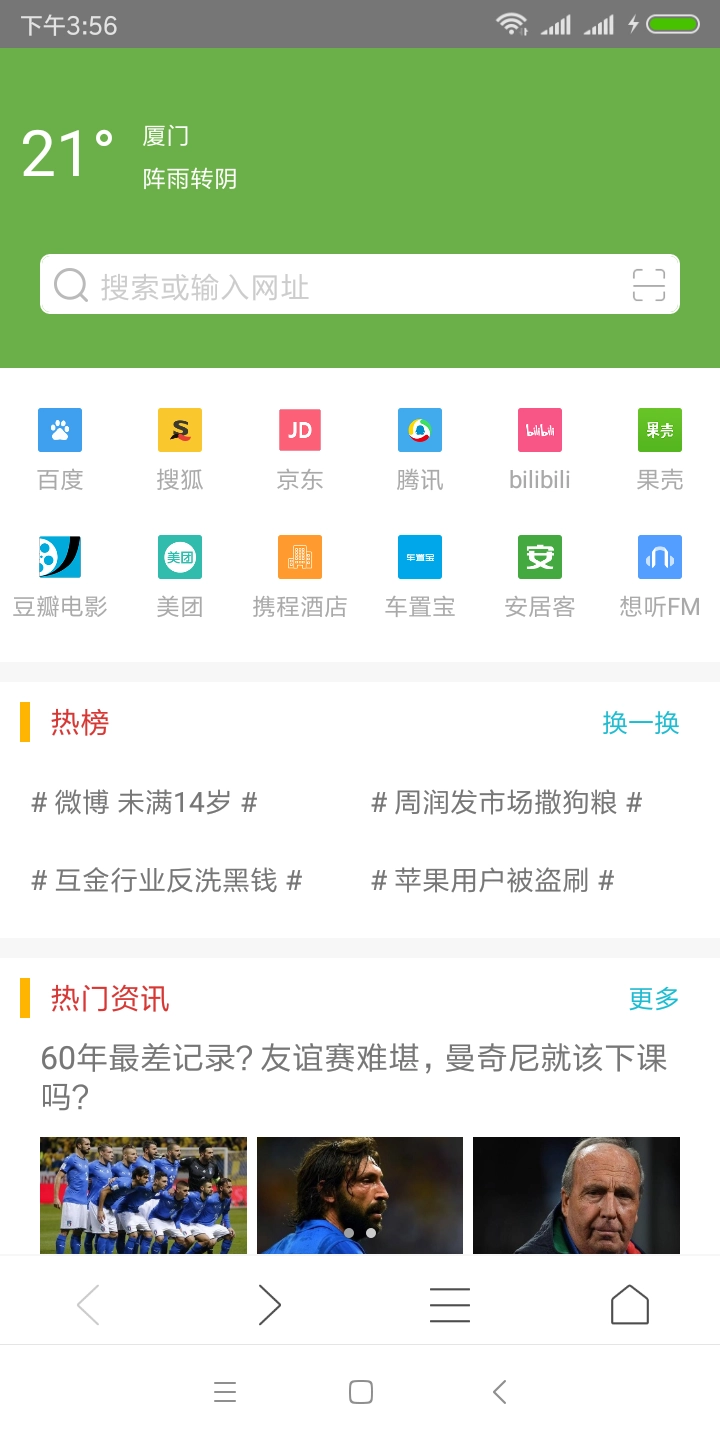The height and width of the screenshot is (1440, 720).
Task: Tap the search input field
Action: click(x=300, y=284)
